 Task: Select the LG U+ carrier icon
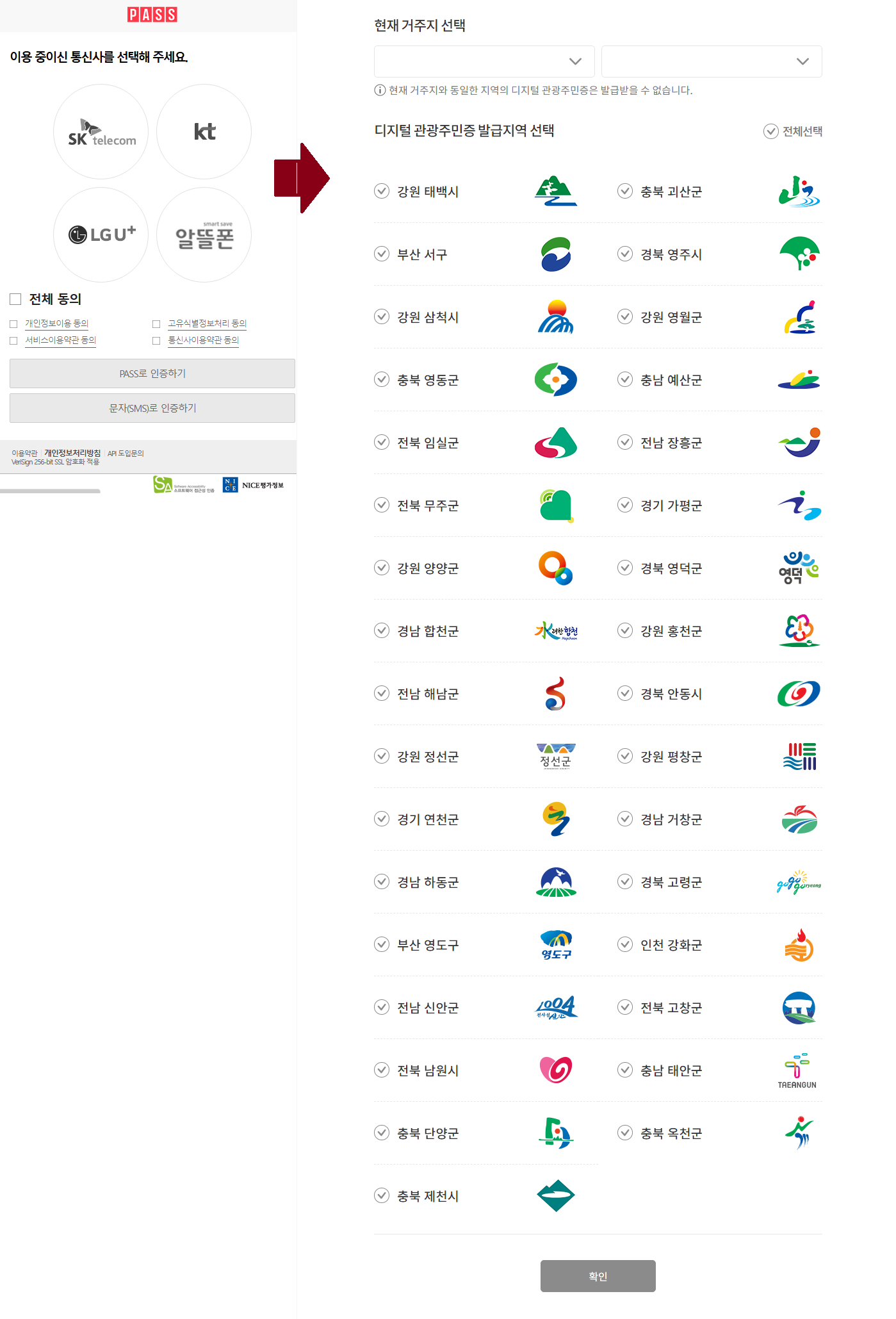pyautogui.click(x=101, y=235)
